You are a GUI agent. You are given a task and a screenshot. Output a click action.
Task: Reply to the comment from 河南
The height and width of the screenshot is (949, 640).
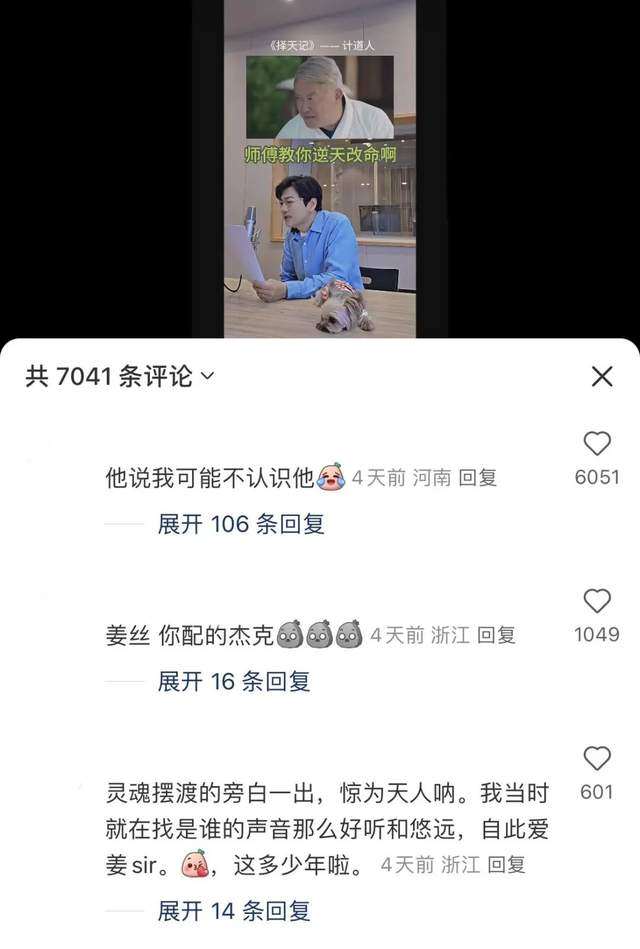click(477, 478)
